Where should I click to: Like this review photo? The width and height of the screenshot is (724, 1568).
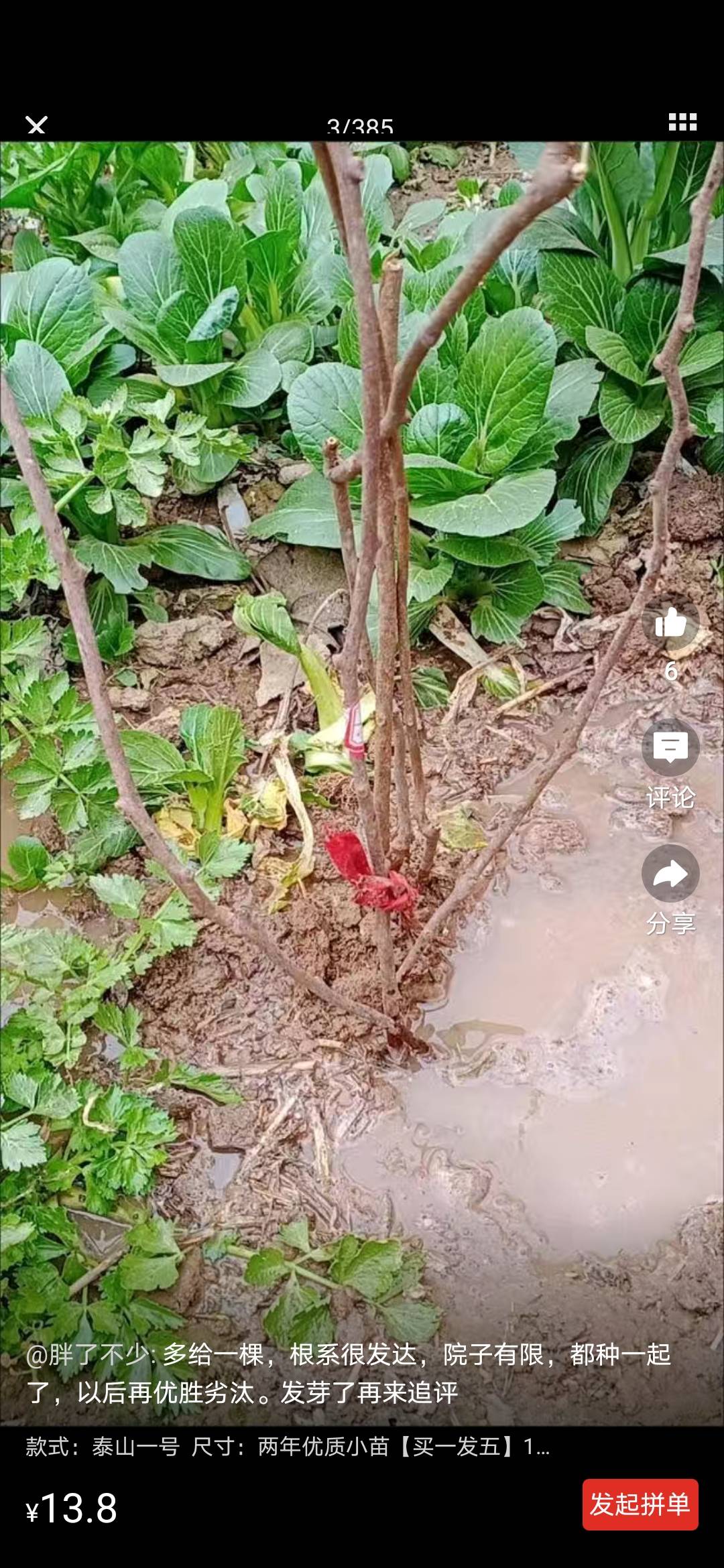click(670, 623)
